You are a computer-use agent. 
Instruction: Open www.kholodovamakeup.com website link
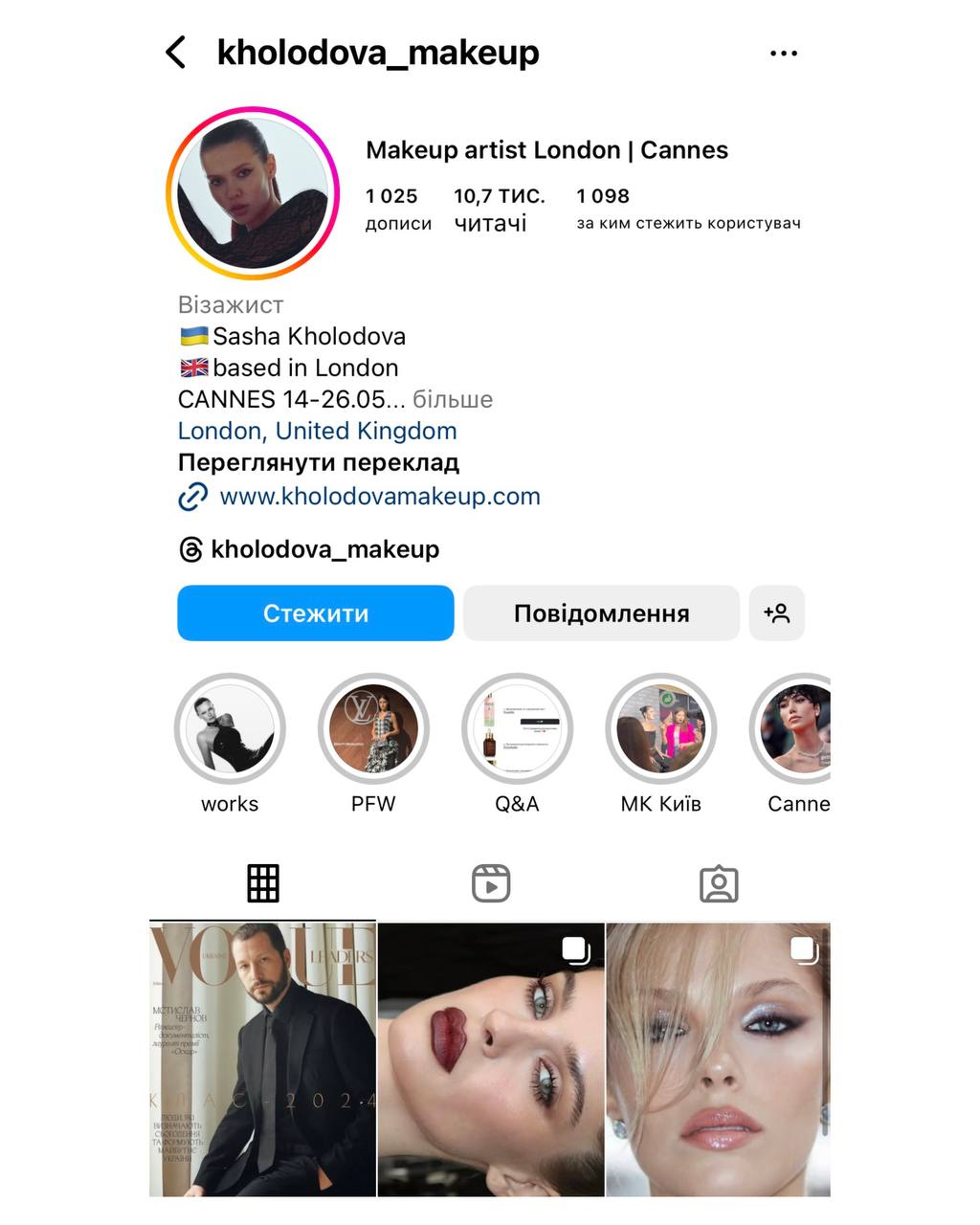pos(379,496)
